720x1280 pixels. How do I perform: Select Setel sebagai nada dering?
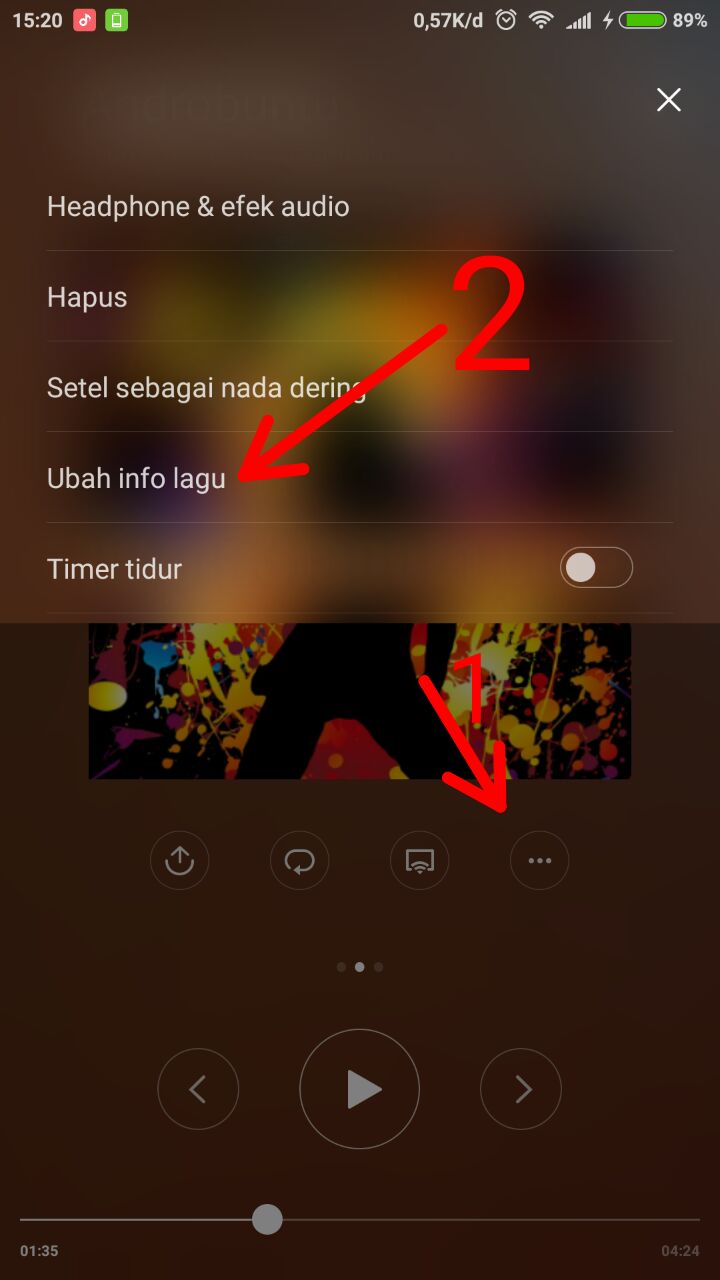pos(205,387)
